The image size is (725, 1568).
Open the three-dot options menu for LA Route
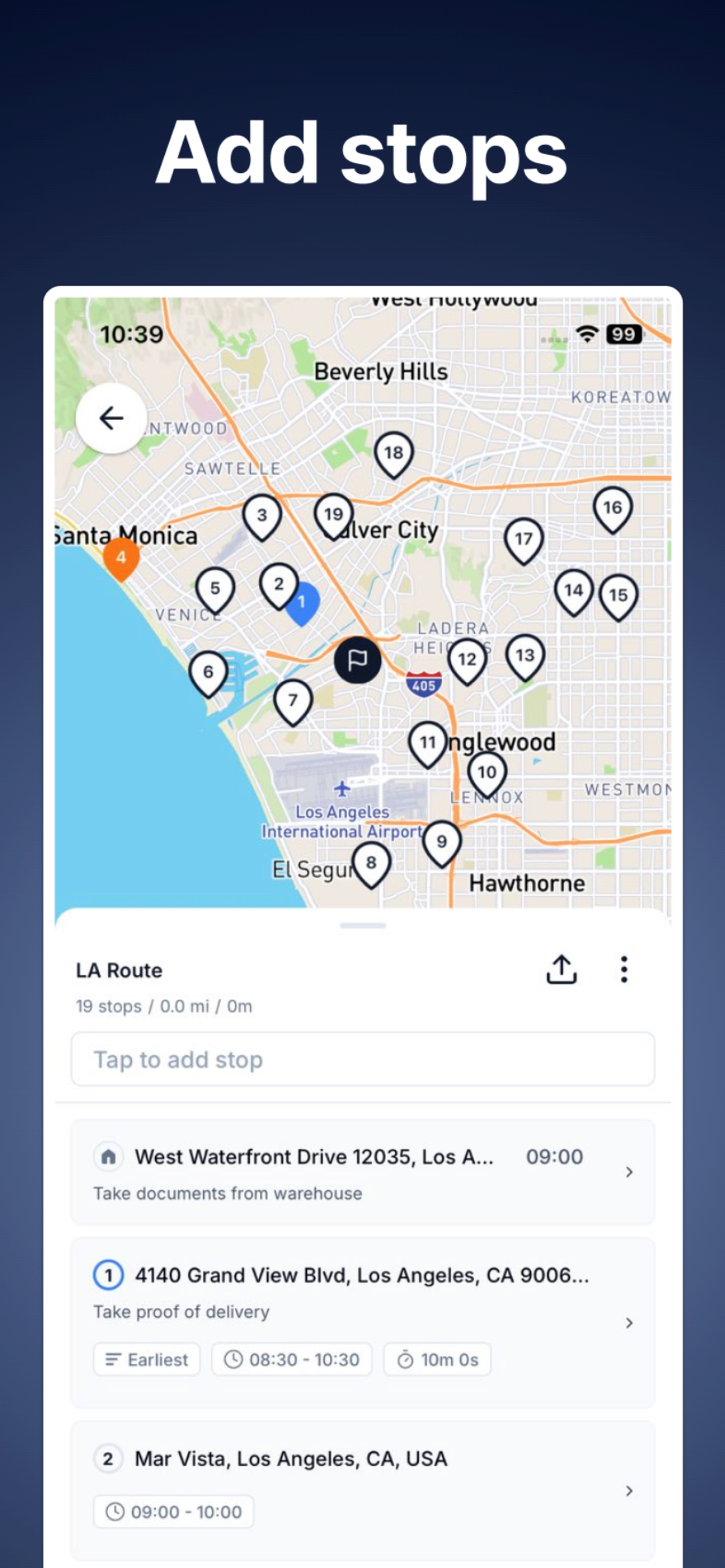tap(623, 969)
